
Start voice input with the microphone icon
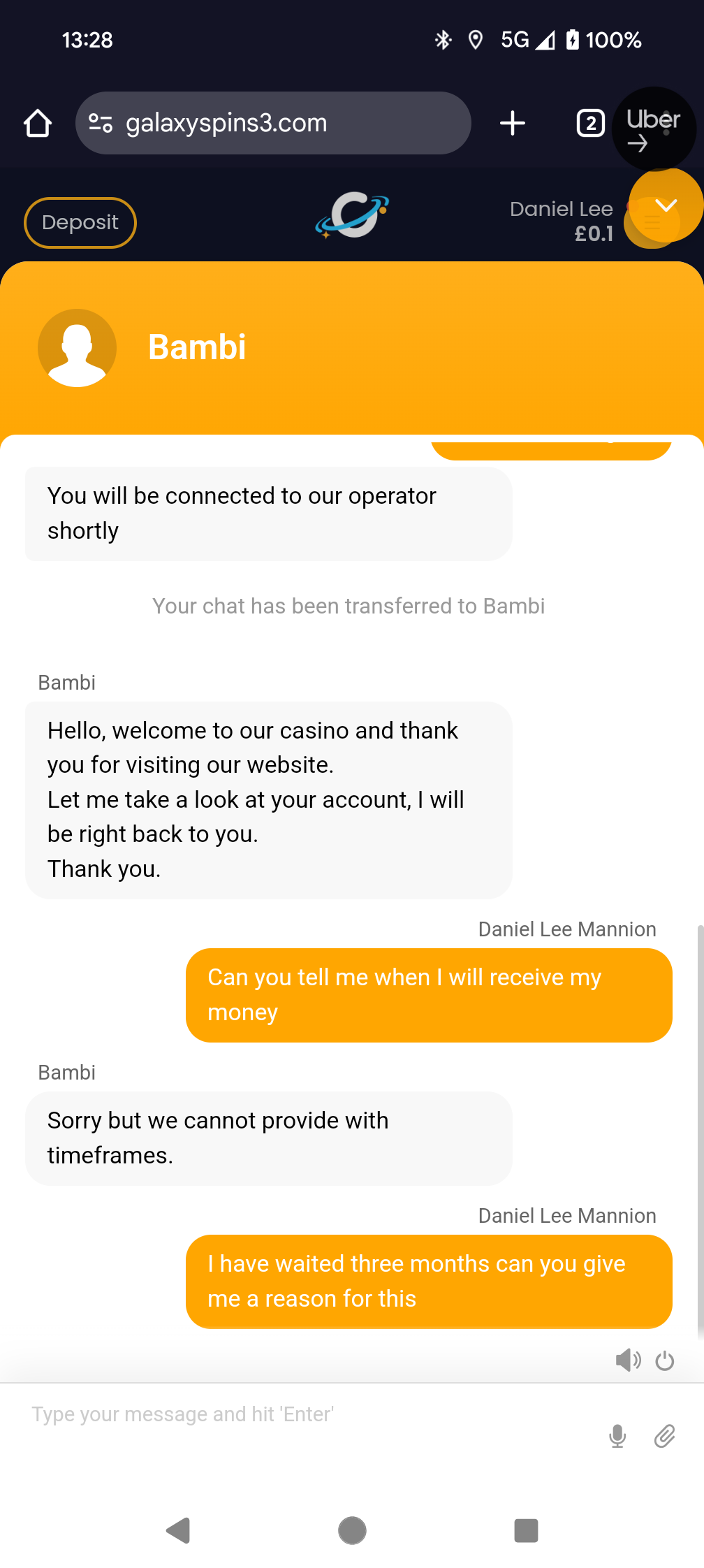(x=617, y=1437)
